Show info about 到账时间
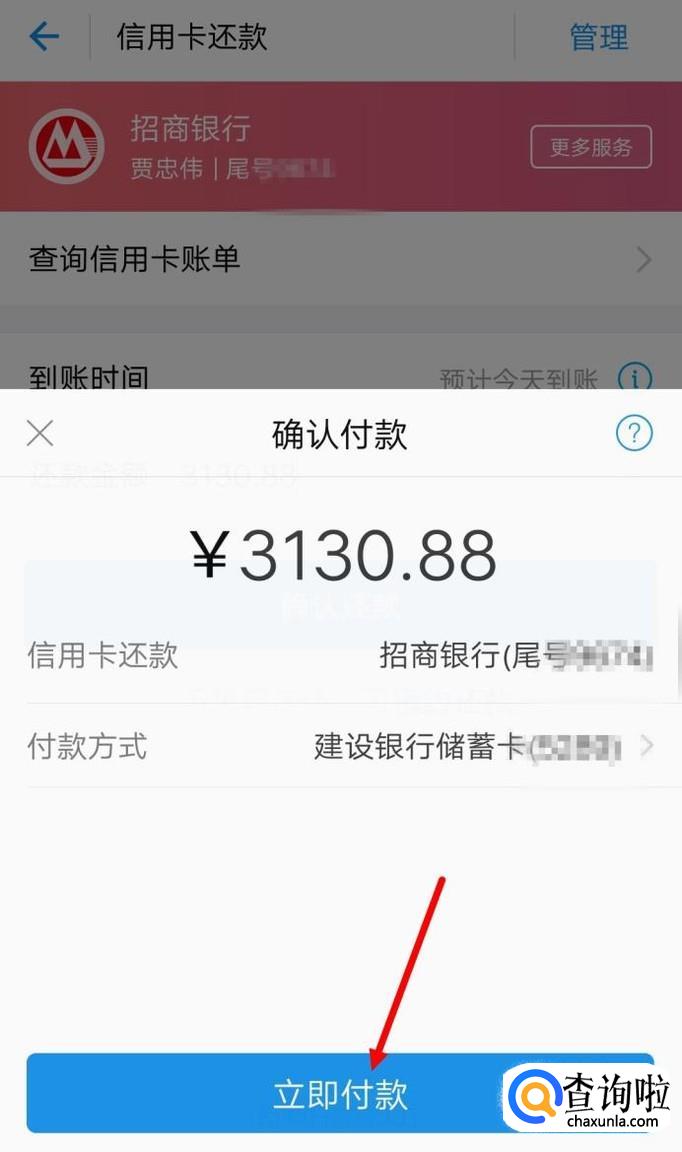 635,378
